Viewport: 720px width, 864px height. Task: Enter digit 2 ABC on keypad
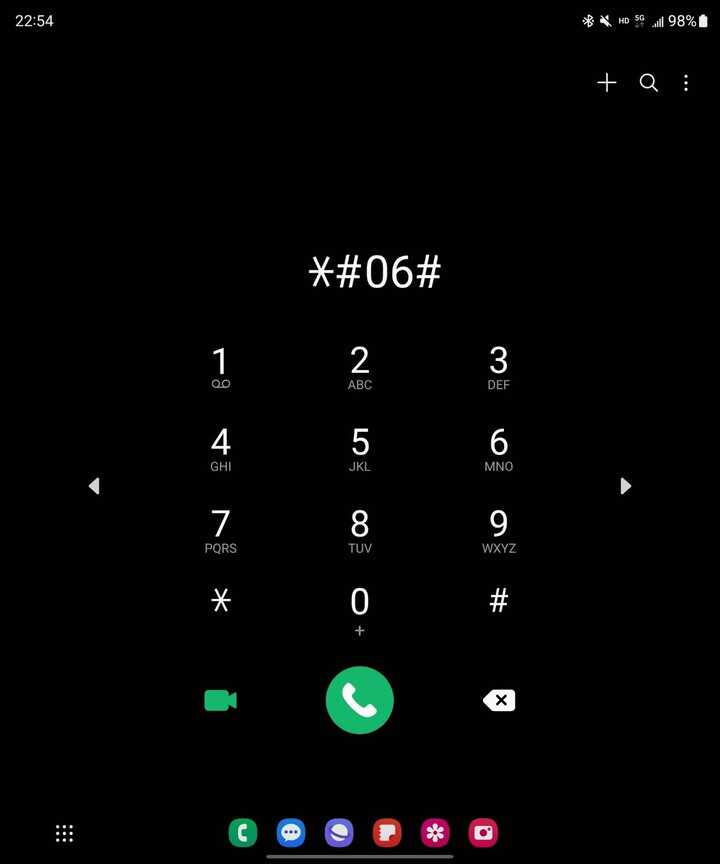[360, 367]
